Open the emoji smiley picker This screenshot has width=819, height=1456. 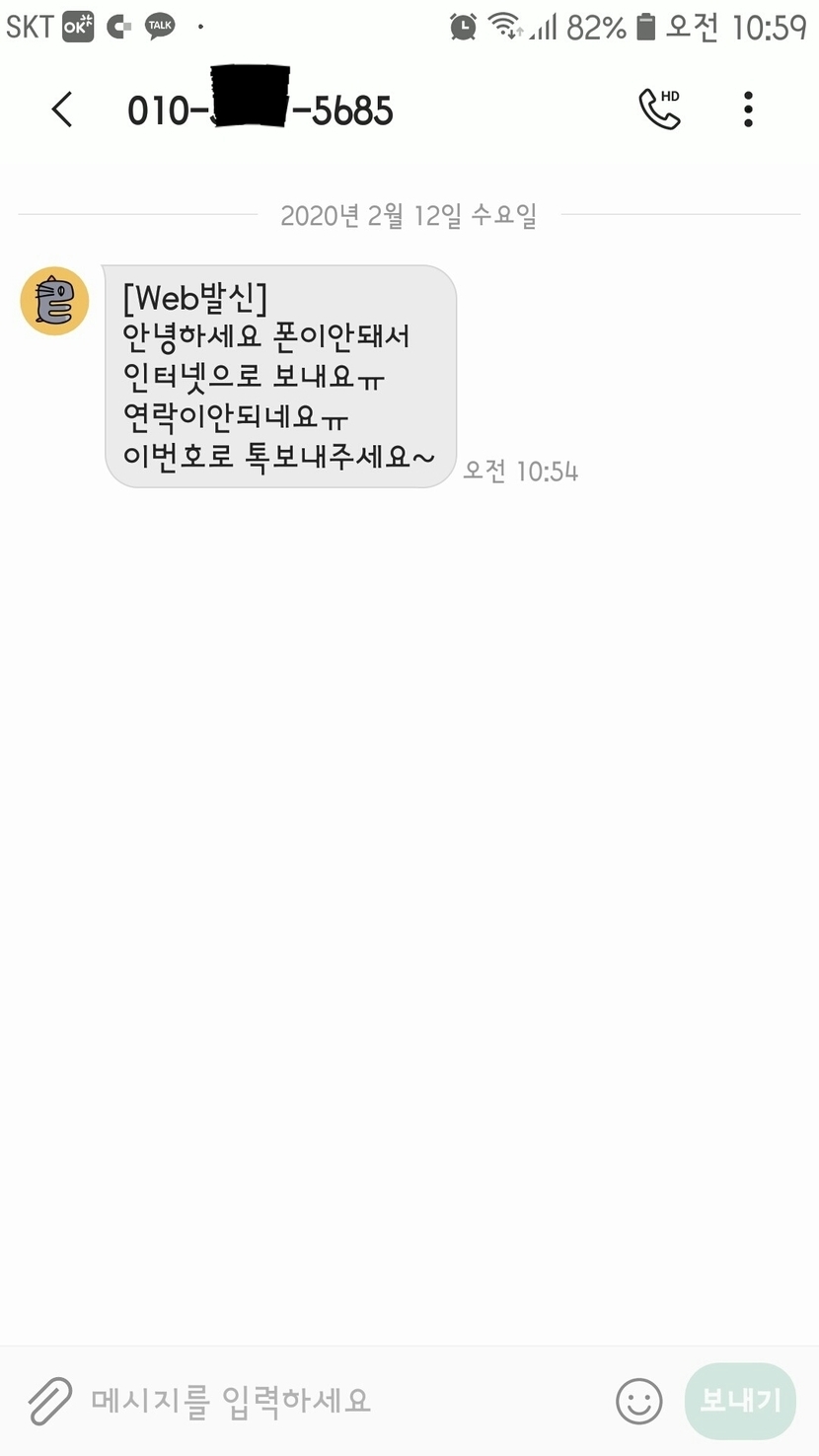click(639, 1401)
